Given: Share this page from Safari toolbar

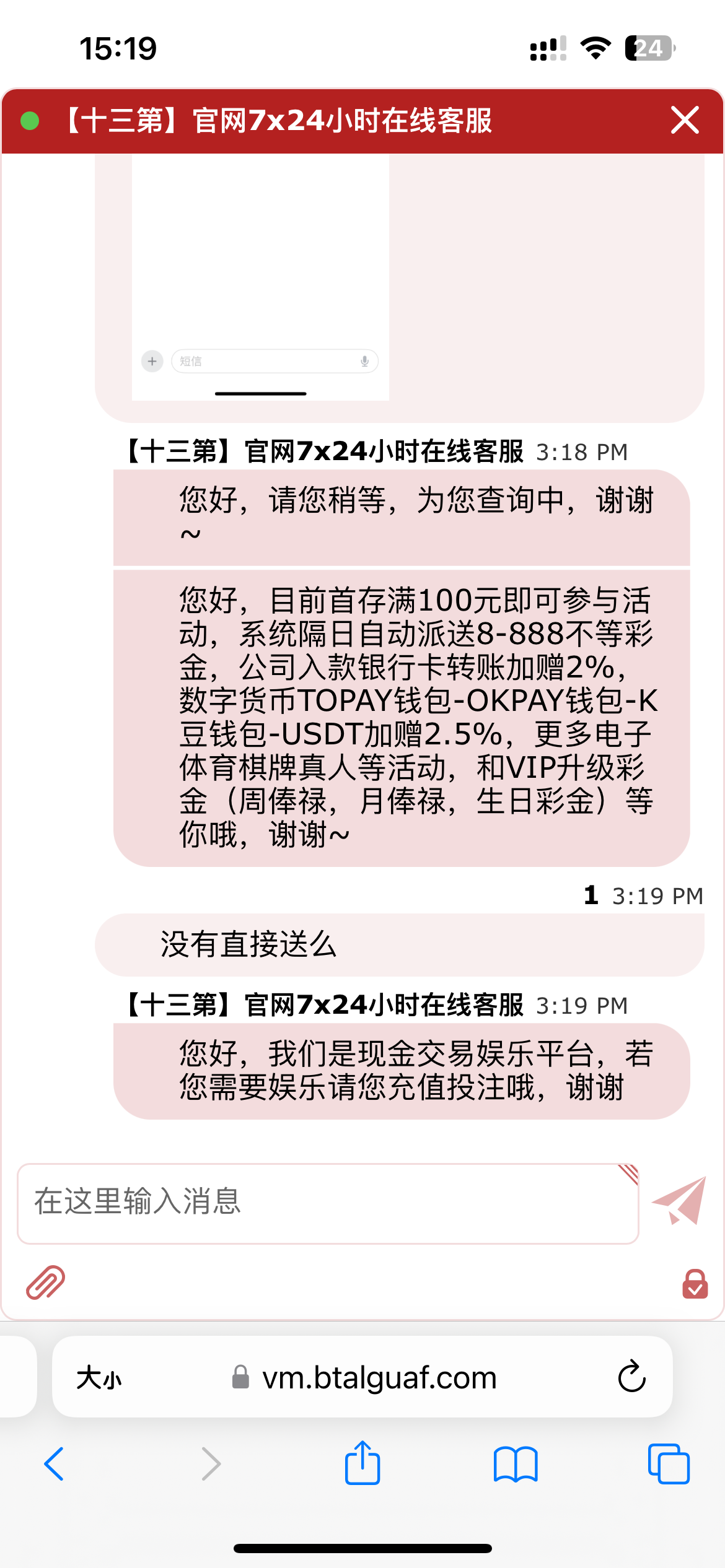Looking at the screenshot, I should click(362, 1464).
